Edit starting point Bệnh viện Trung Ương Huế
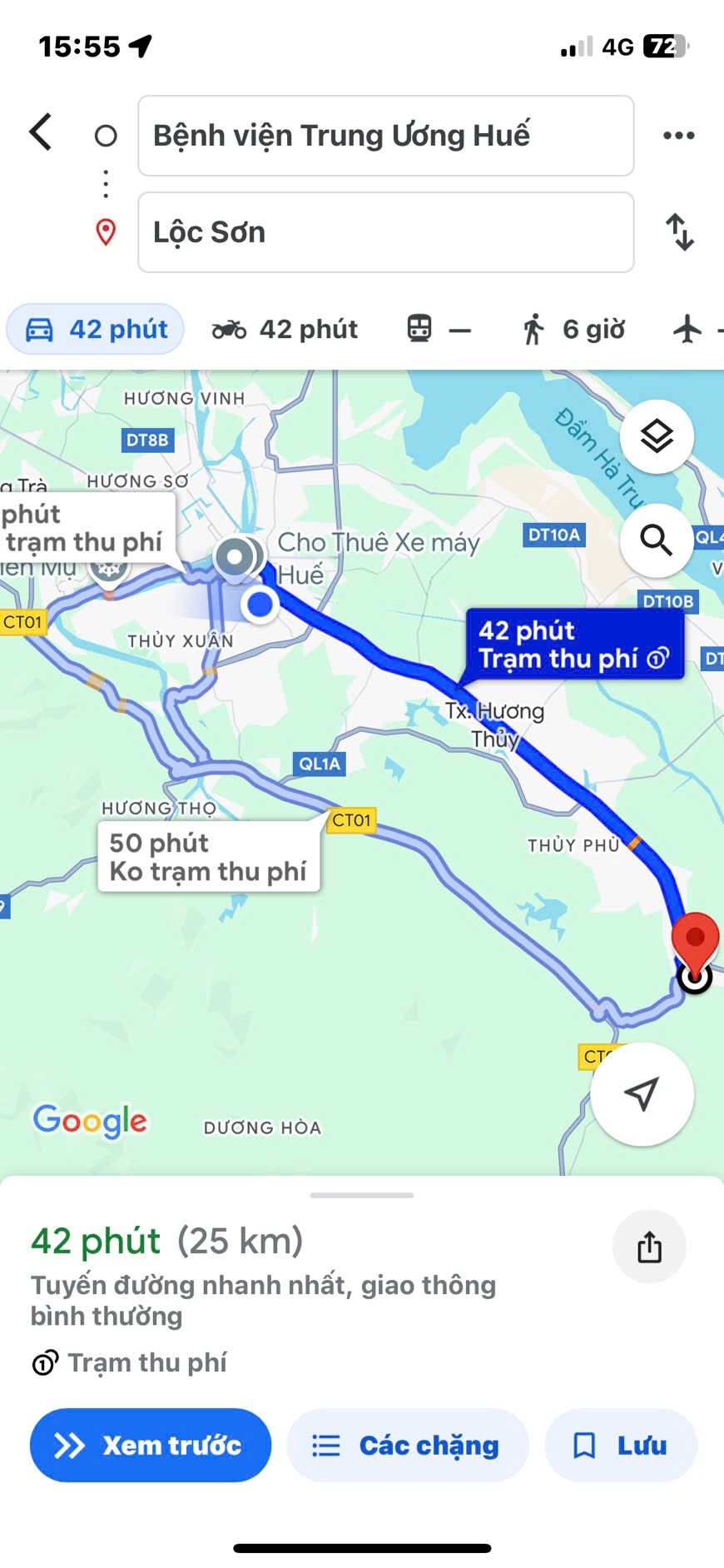The height and width of the screenshot is (1568, 724). (x=385, y=136)
